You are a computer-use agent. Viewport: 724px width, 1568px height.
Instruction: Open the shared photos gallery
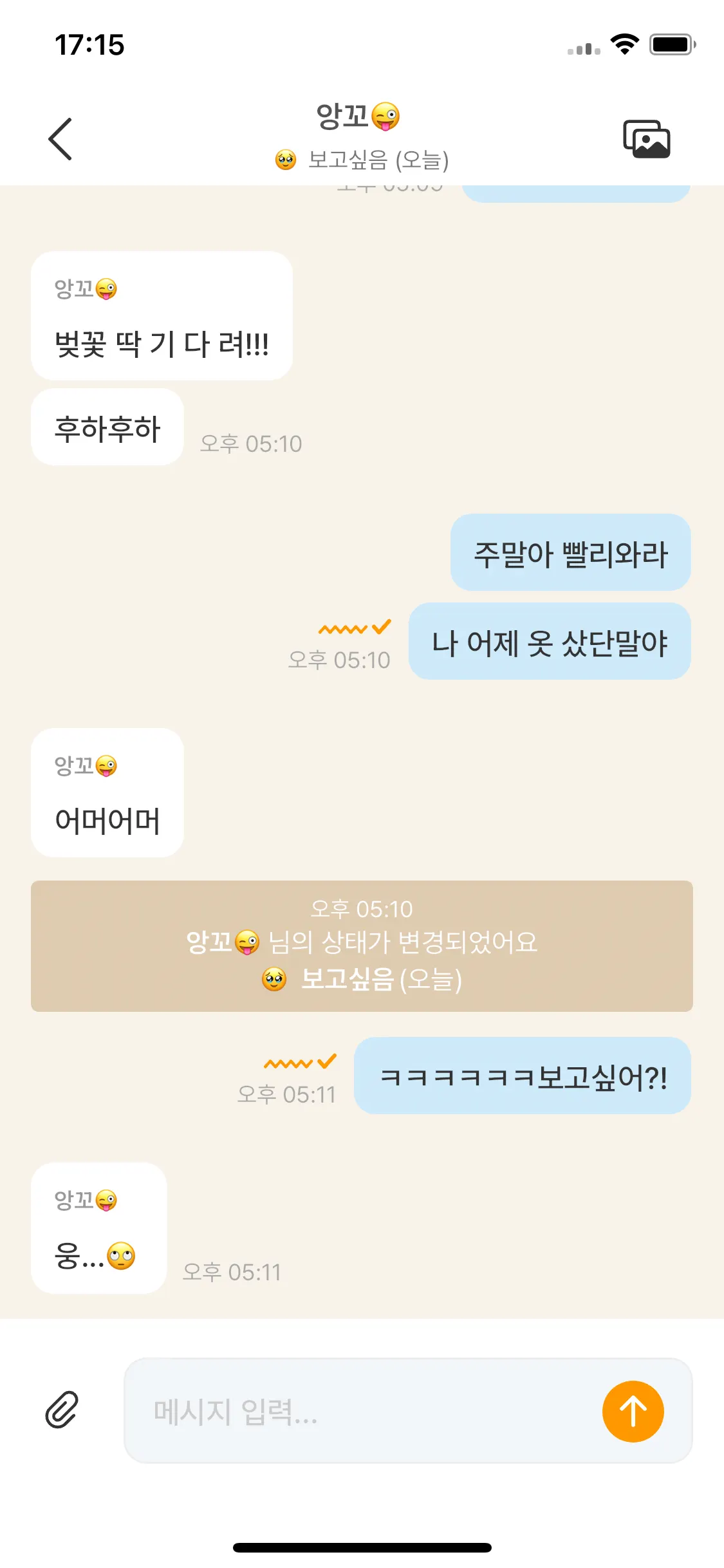[646, 138]
